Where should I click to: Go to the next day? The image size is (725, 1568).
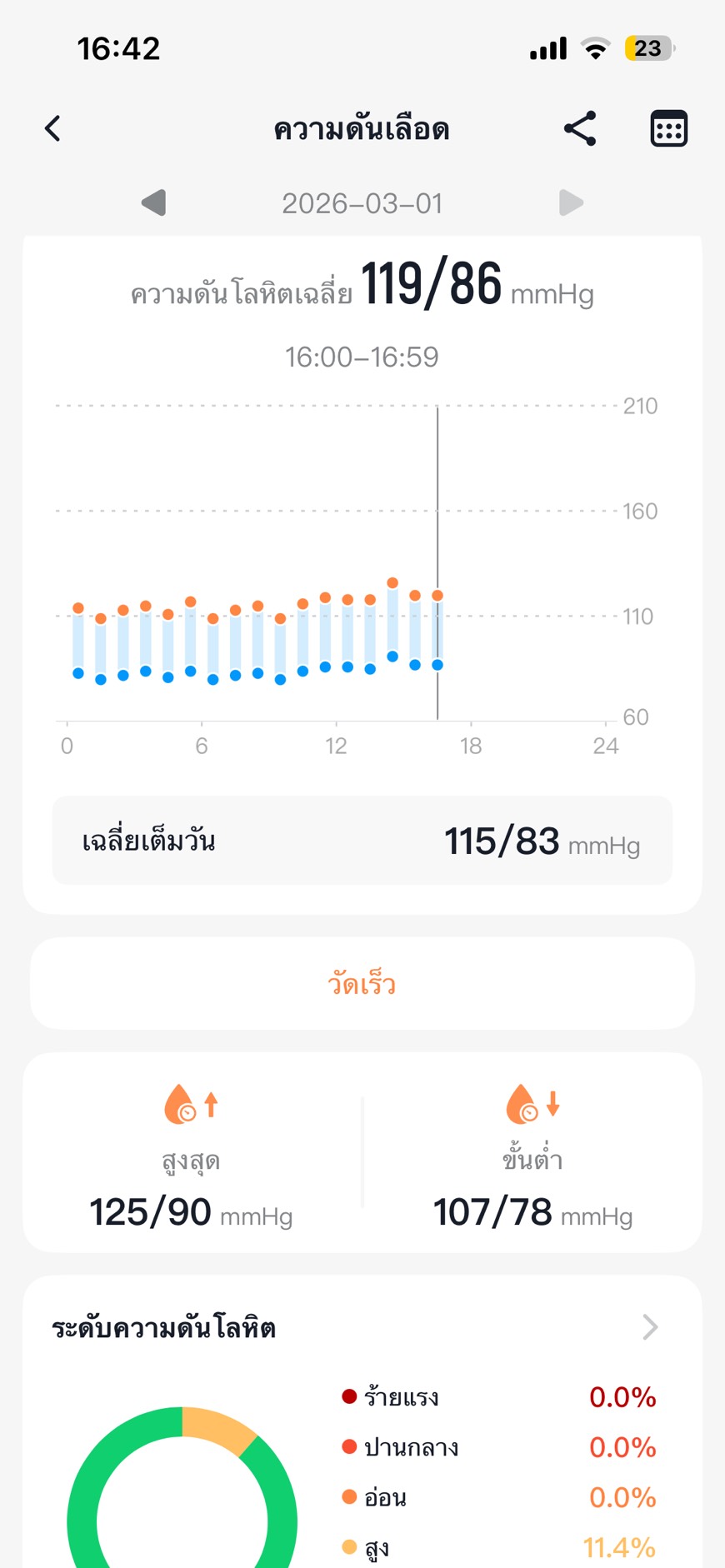point(571,202)
